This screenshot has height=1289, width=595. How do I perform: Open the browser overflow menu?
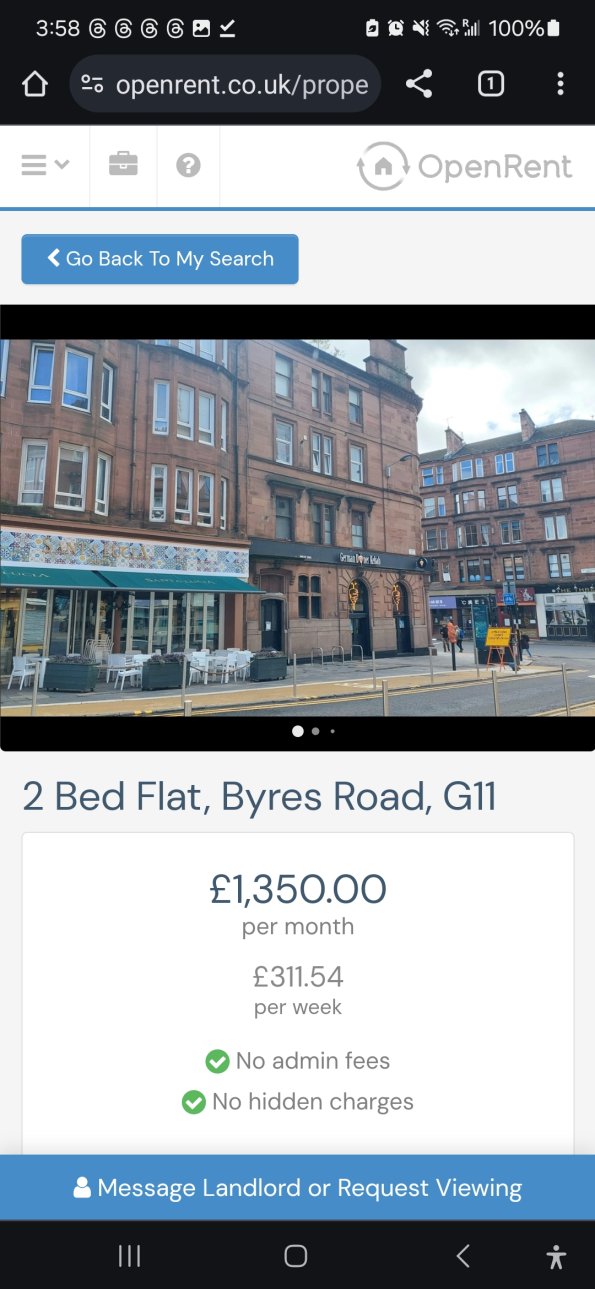560,84
